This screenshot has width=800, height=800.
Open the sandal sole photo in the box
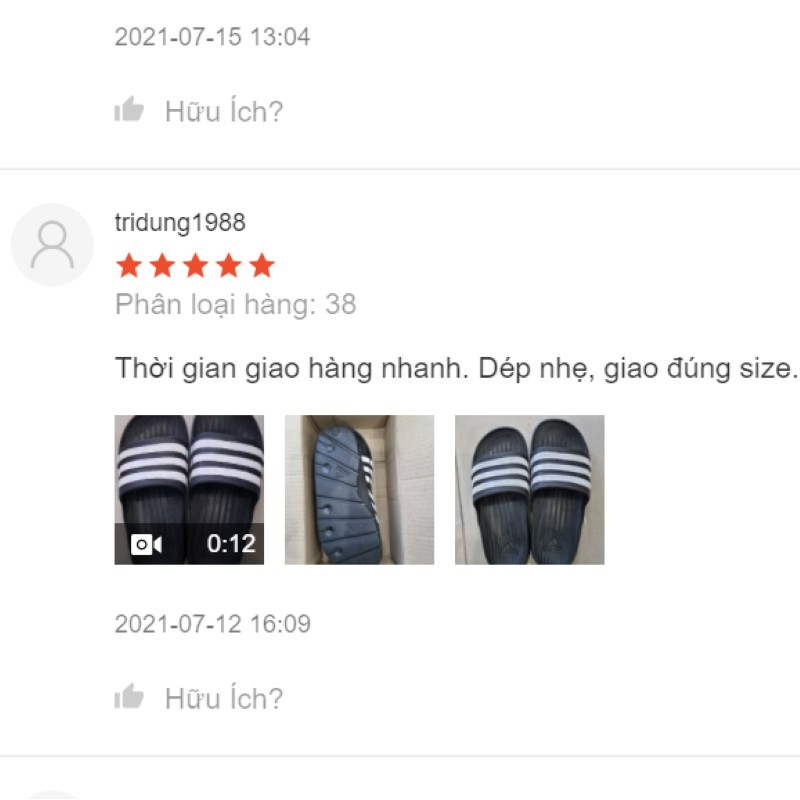[359, 489]
